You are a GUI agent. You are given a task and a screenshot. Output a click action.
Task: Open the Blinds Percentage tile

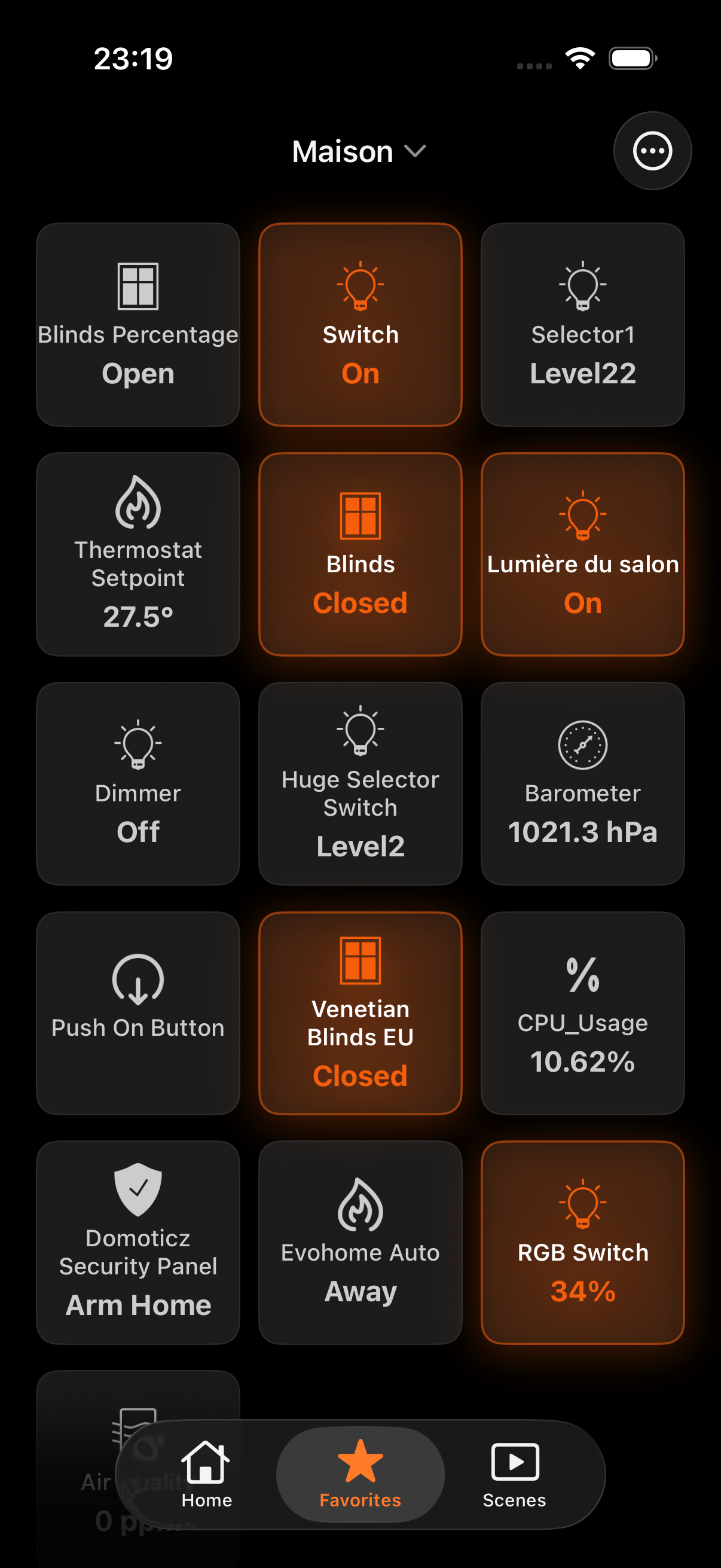[138, 325]
